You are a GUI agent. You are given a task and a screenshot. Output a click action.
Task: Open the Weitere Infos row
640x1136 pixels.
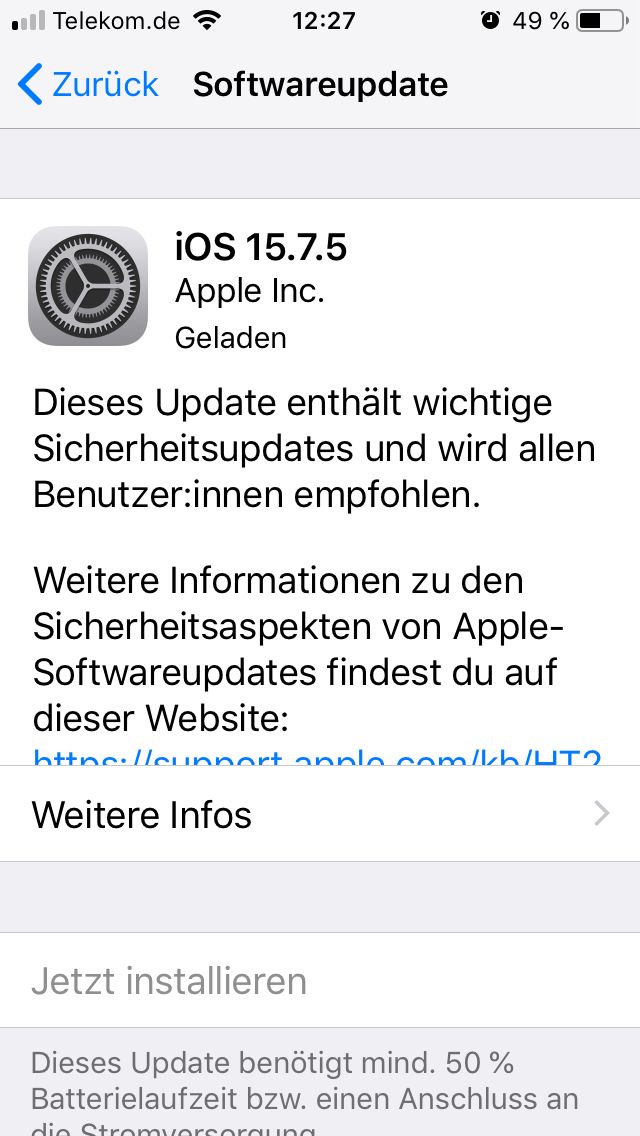click(x=320, y=814)
